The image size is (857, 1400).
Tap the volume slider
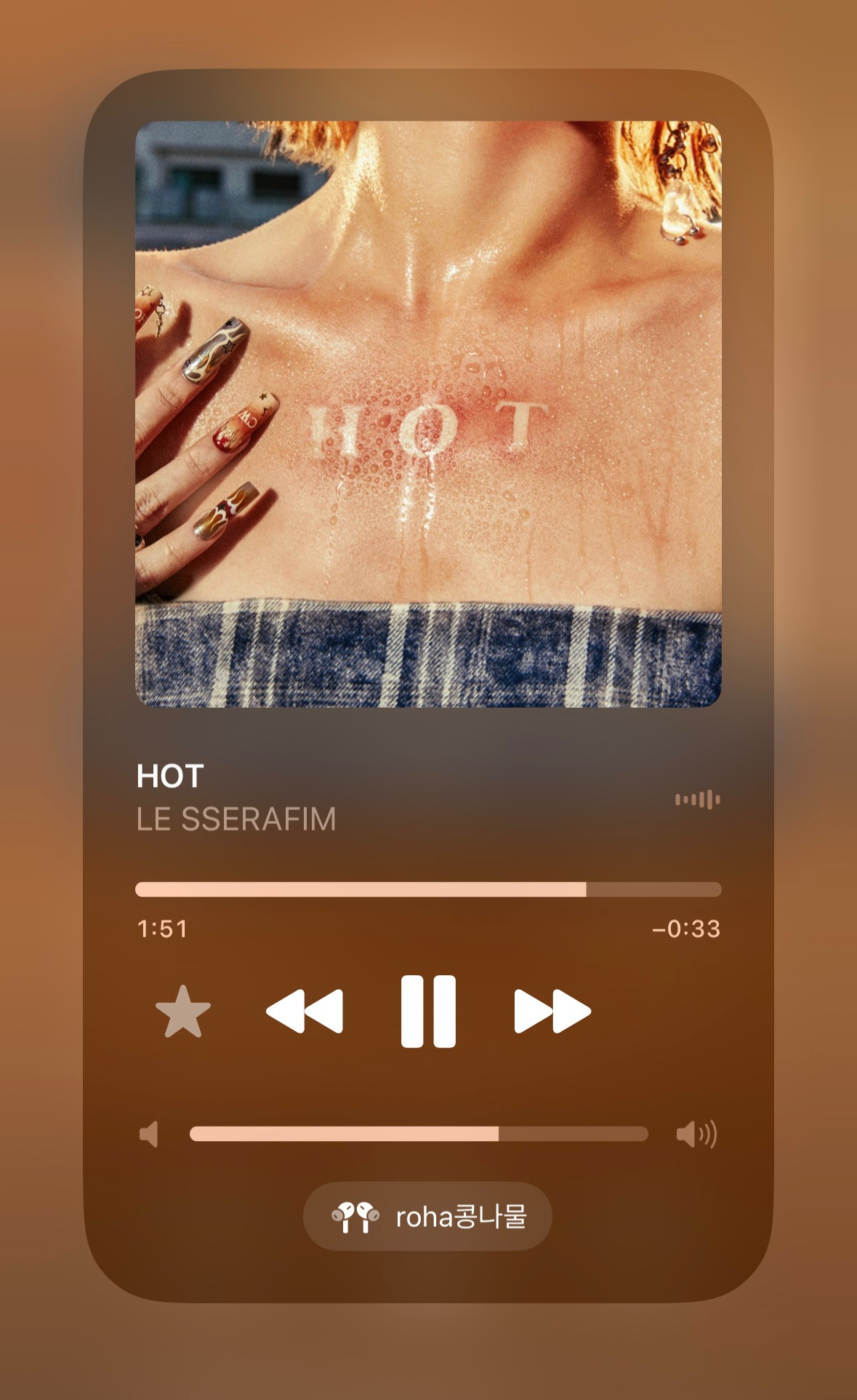click(419, 1134)
